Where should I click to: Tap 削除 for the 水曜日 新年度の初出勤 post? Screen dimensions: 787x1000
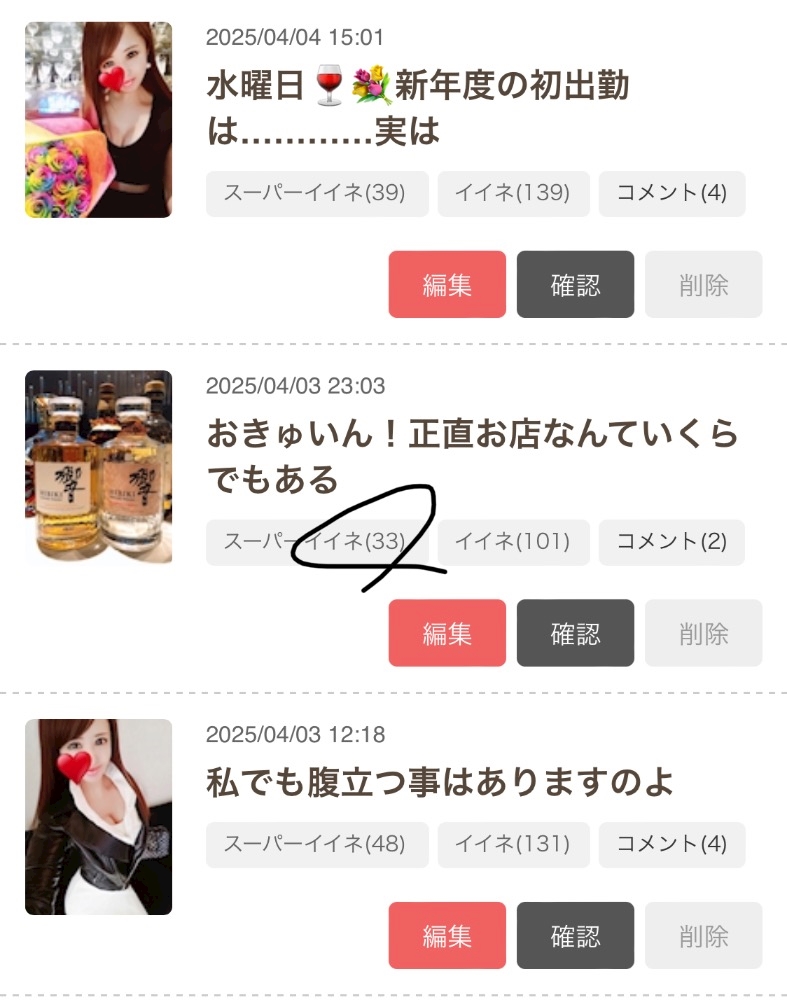tap(703, 284)
